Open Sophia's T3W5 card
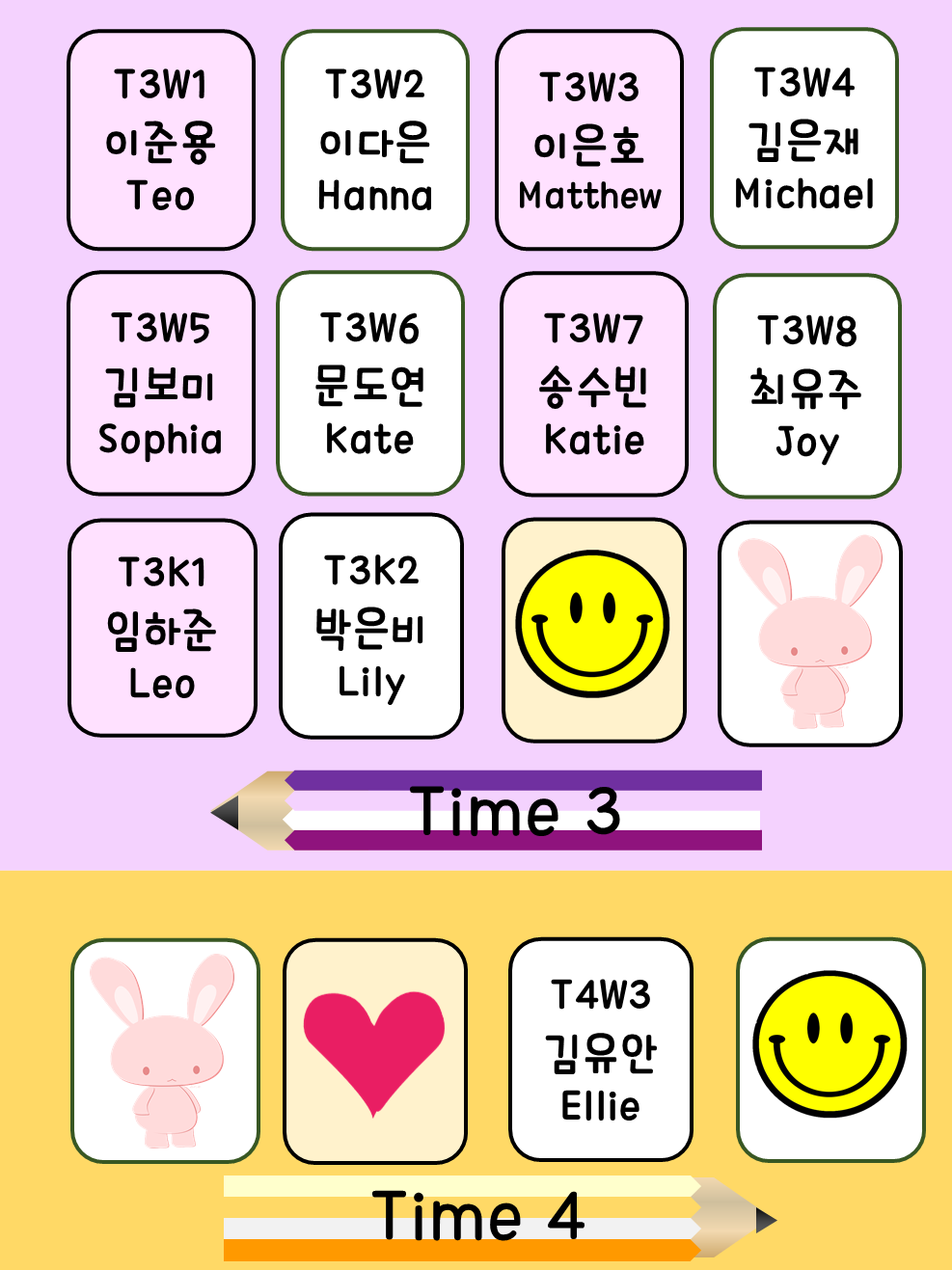 (x=161, y=383)
